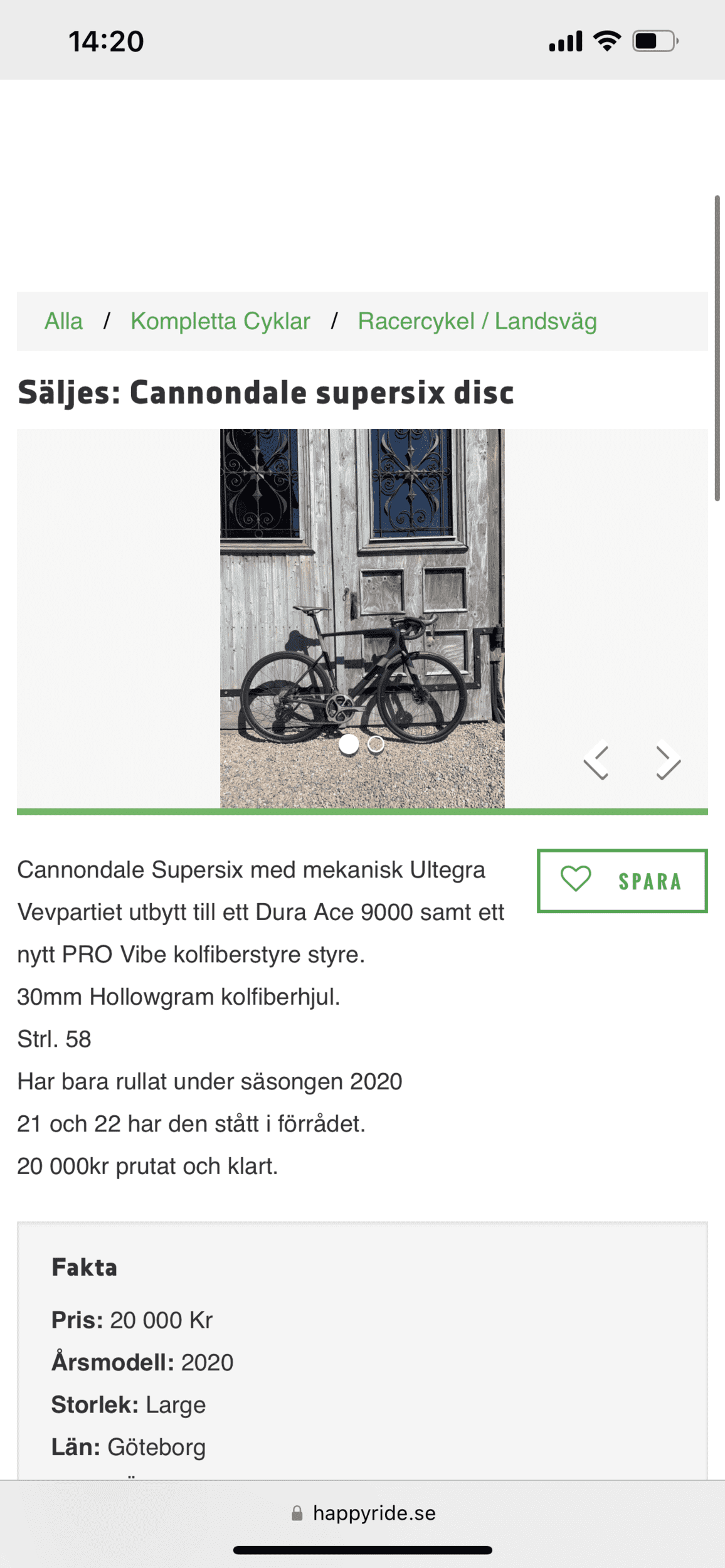
Task: Open the Racercykel / Landsväg category
Action: (x=477, y=320)
